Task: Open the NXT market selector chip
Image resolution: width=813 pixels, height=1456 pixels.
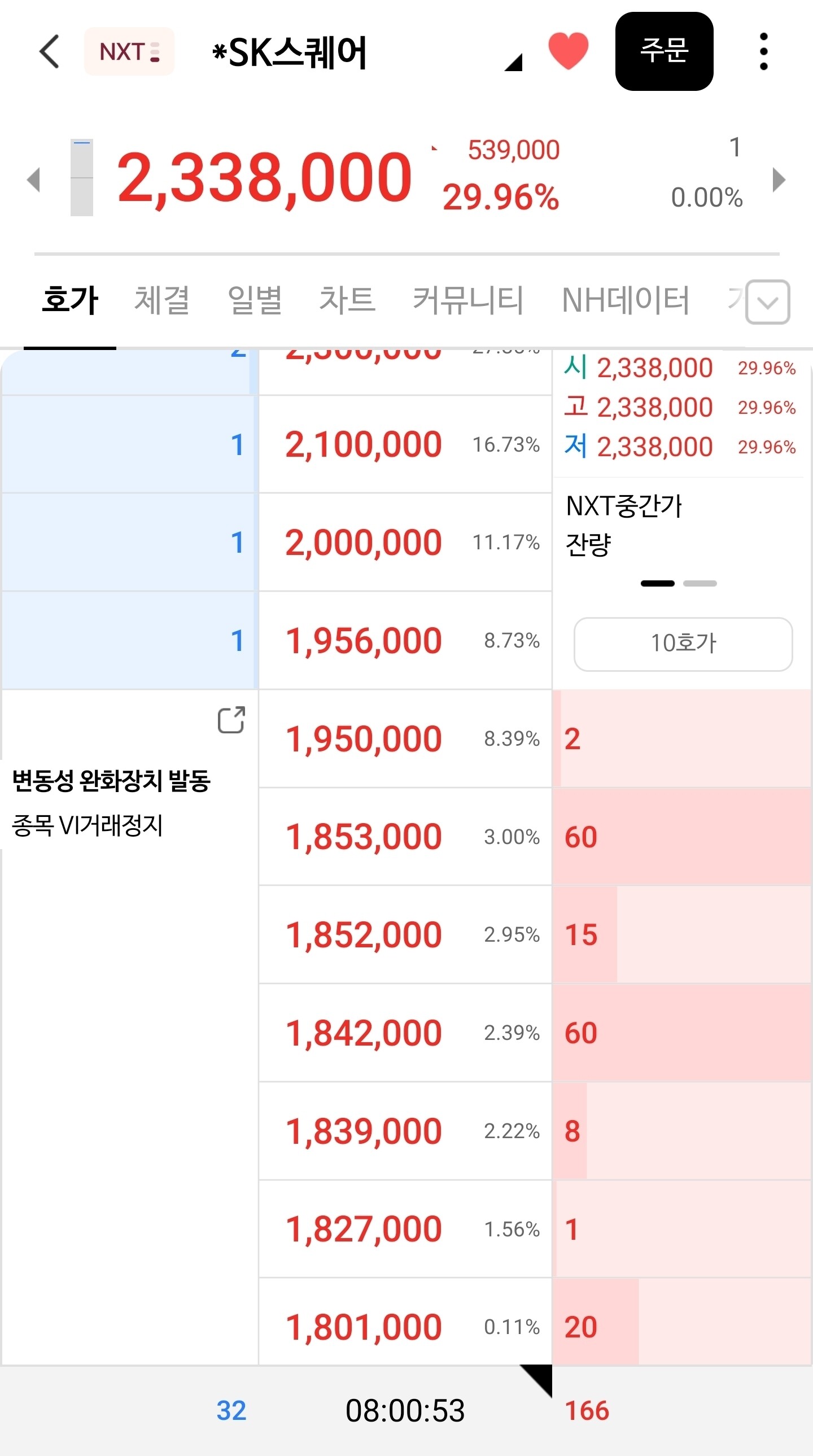Action: (129, 51)
